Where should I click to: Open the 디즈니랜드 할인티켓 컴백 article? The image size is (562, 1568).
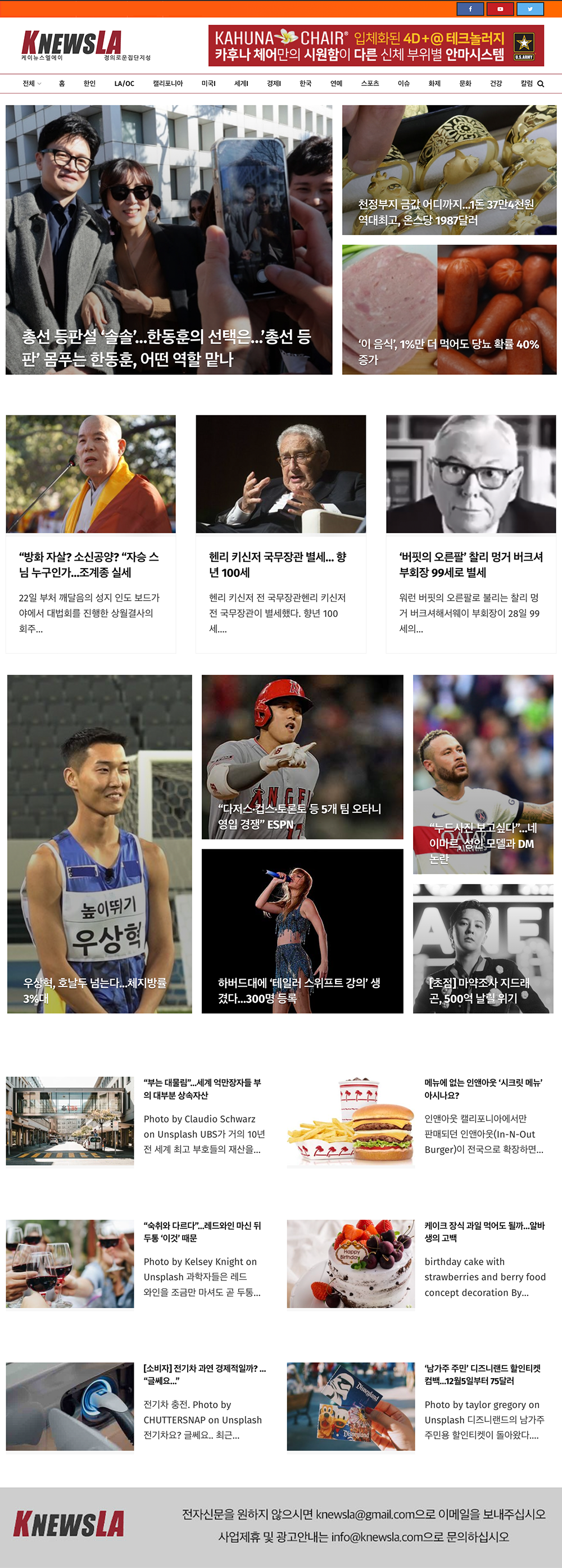(482, 1374)
